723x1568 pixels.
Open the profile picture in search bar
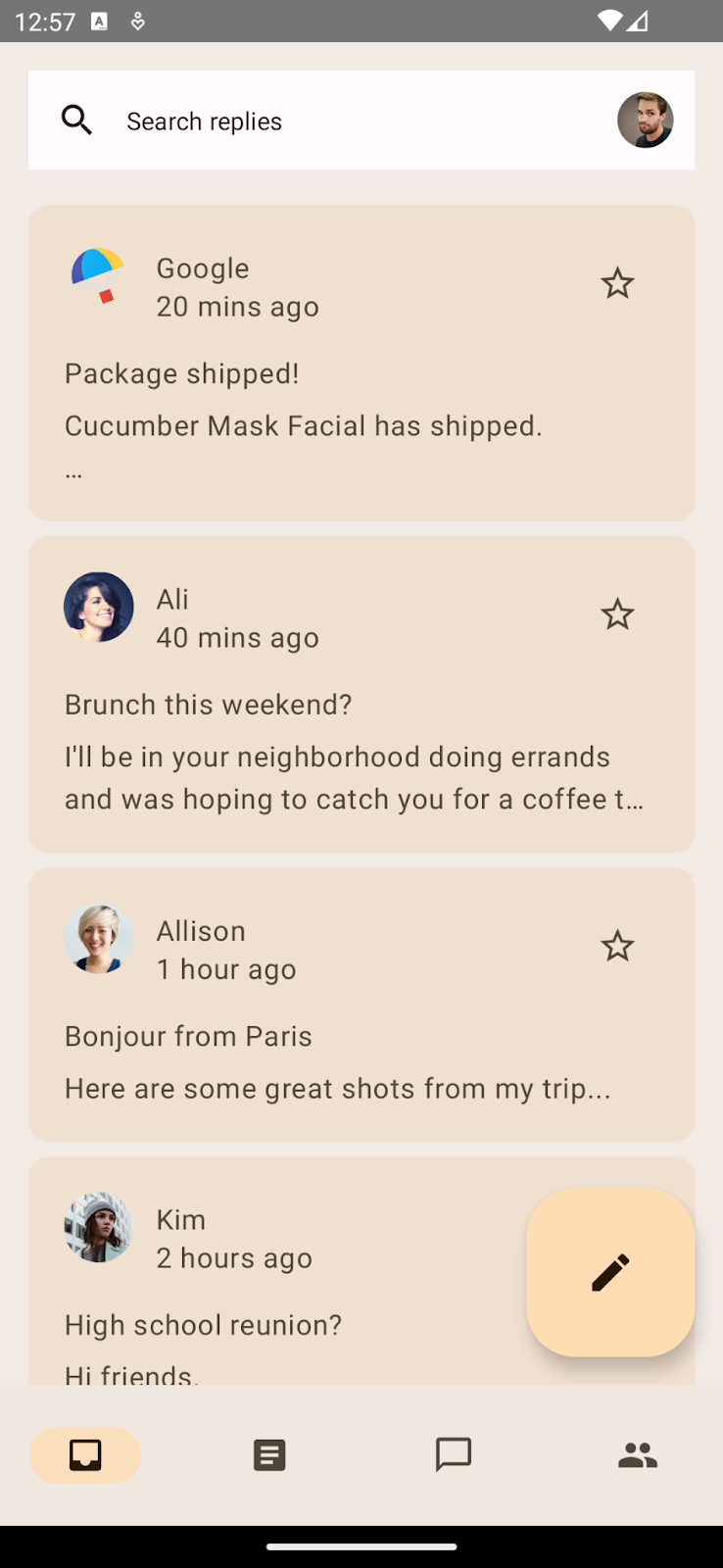tap(645, 121)
